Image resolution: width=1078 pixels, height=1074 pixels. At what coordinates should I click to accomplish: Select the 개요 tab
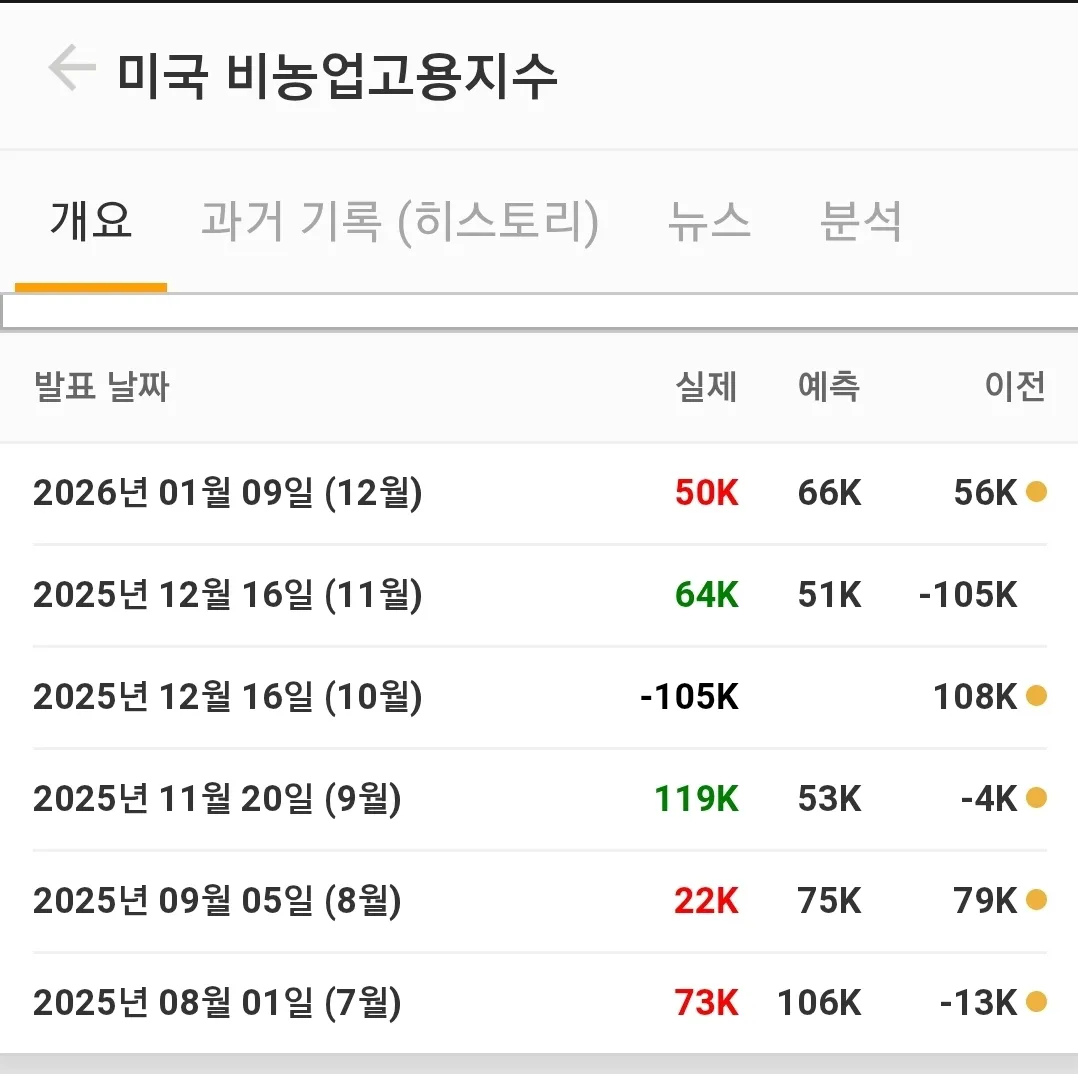[91, 222]
